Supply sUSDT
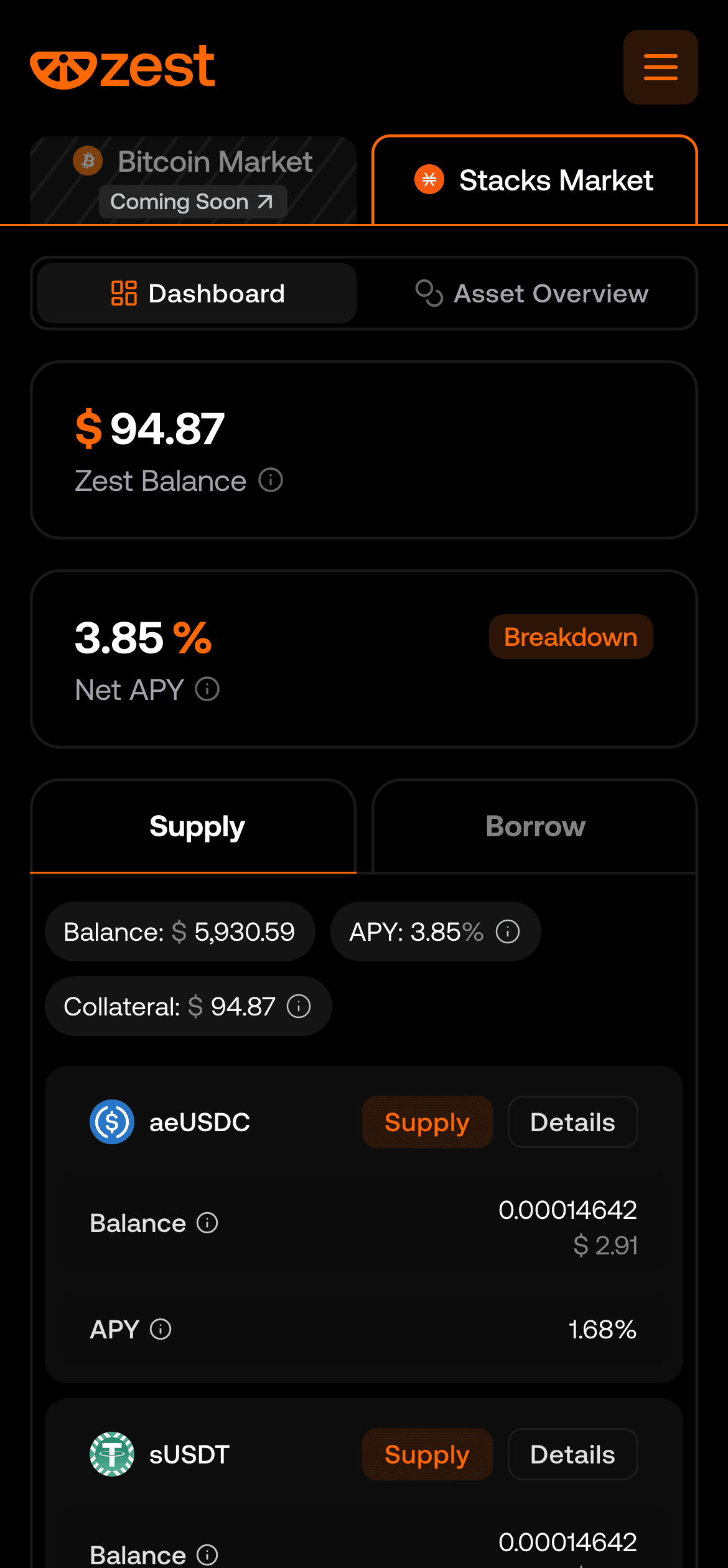The height and width of the screenshot is (1568, 728). pos(427,1454)
